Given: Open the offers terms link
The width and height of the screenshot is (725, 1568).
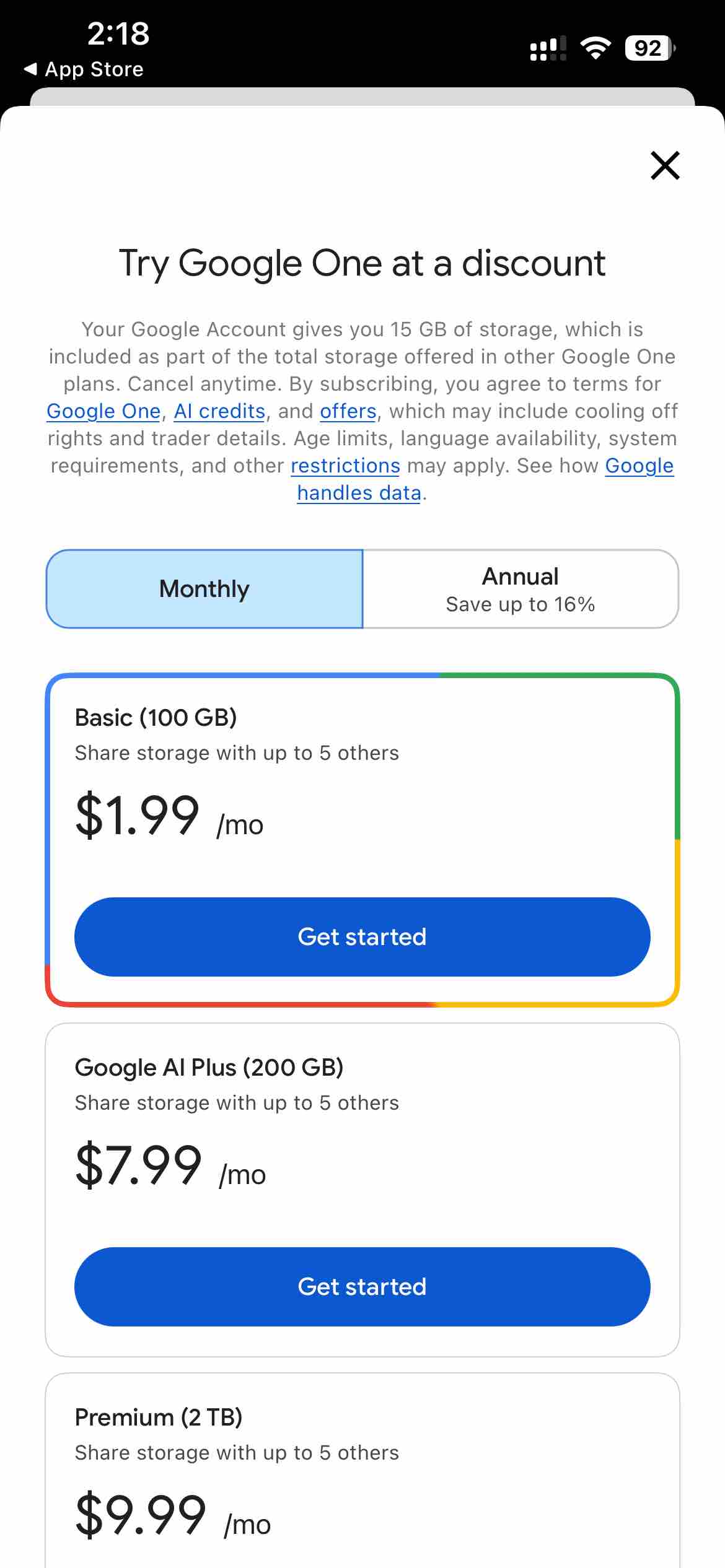Looking at the screenshot, I should click(348, 411).
